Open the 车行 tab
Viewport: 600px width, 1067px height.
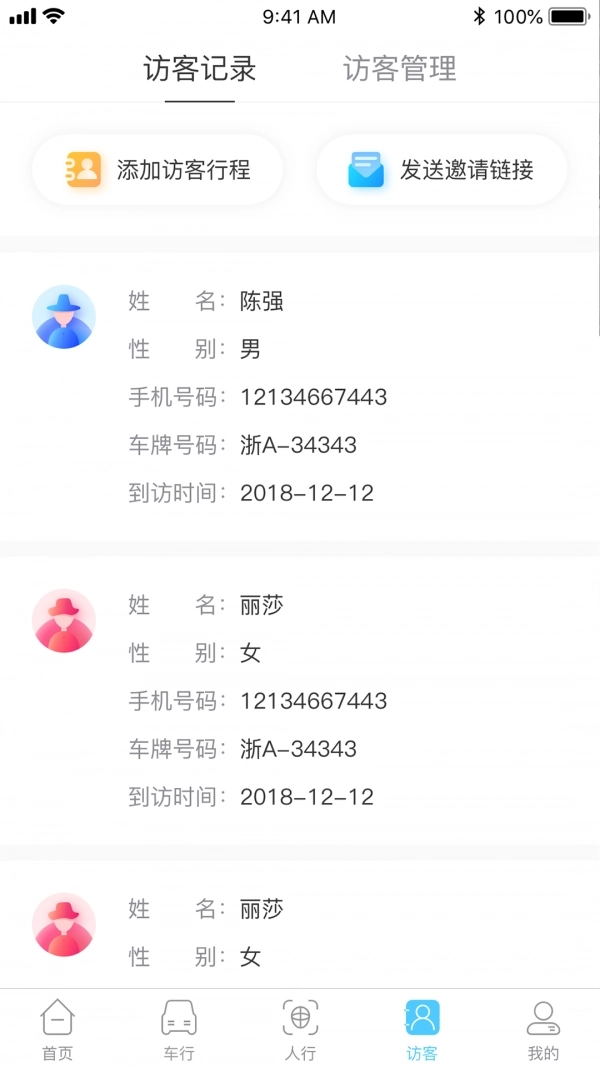179,1030
